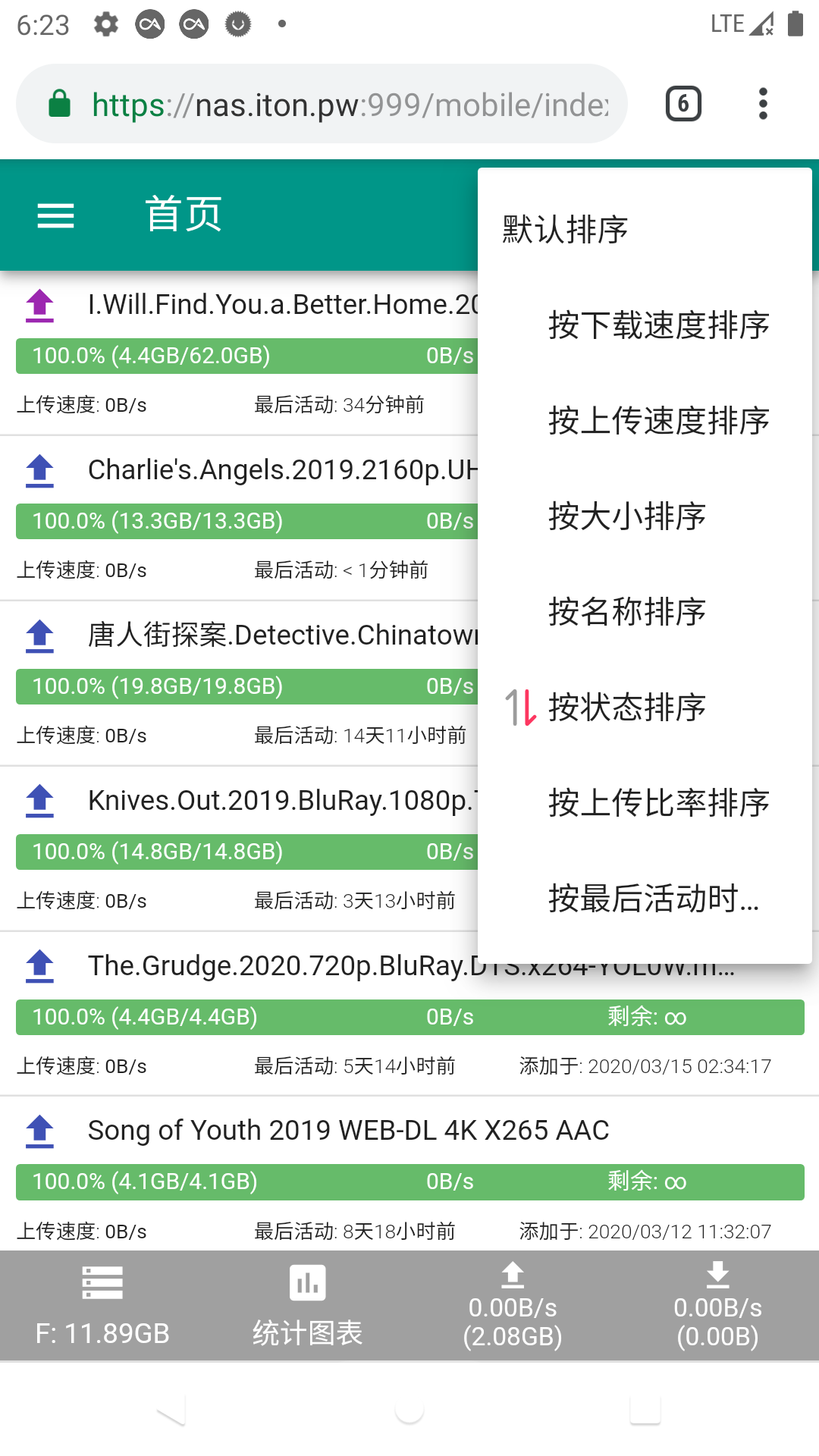Toggle 按状态排序 sort by status
819x1456 pixels.
point(645,708)
